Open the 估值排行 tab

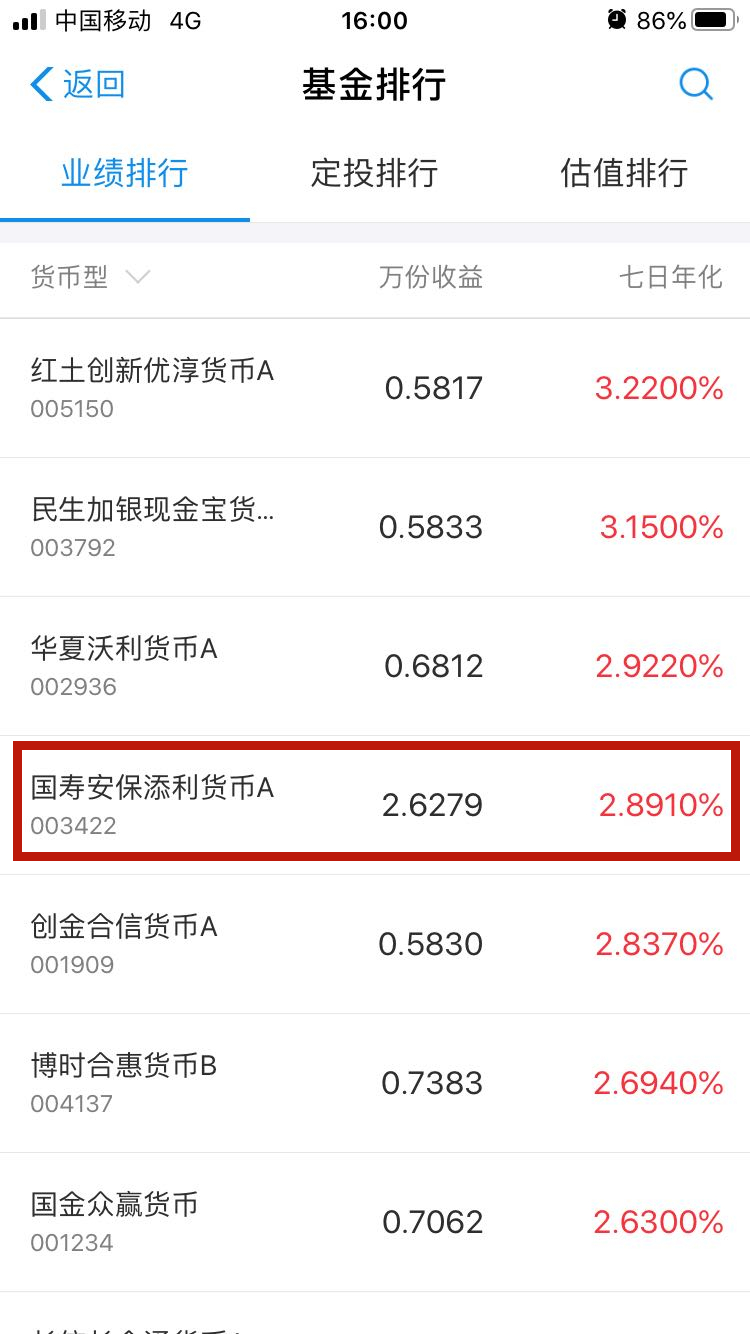[x=623, y=172]
